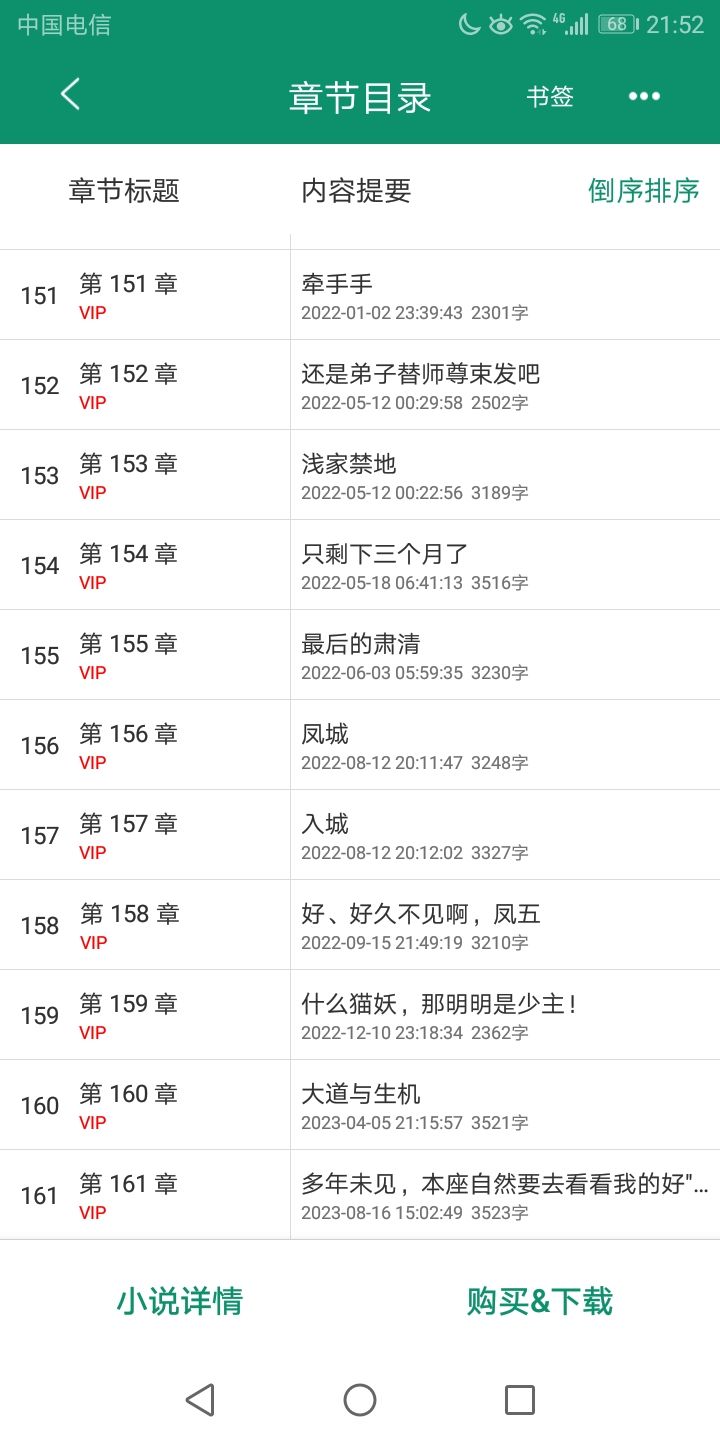Open chapter 157 入城

pos(360,835)
